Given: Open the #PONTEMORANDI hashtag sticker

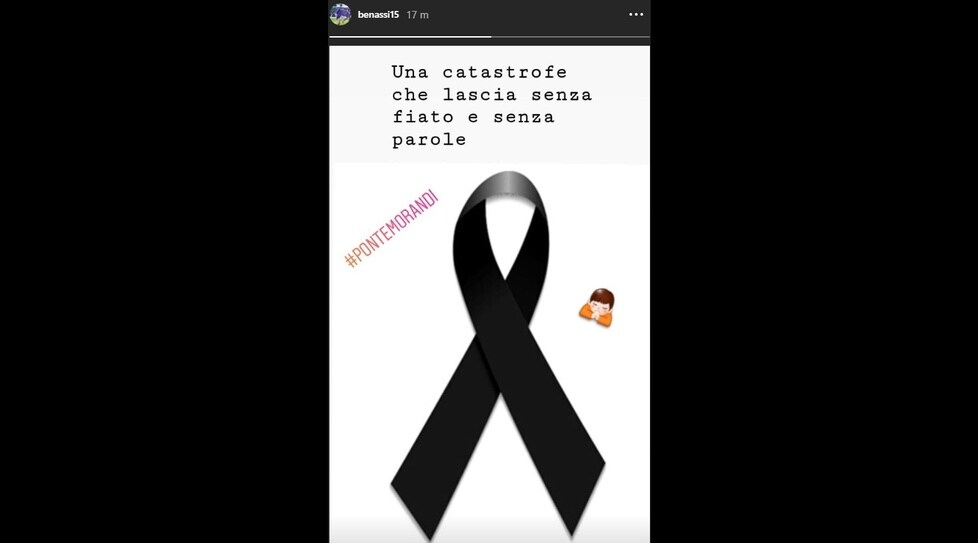Looking at the screenshot, I should (392, 228).
